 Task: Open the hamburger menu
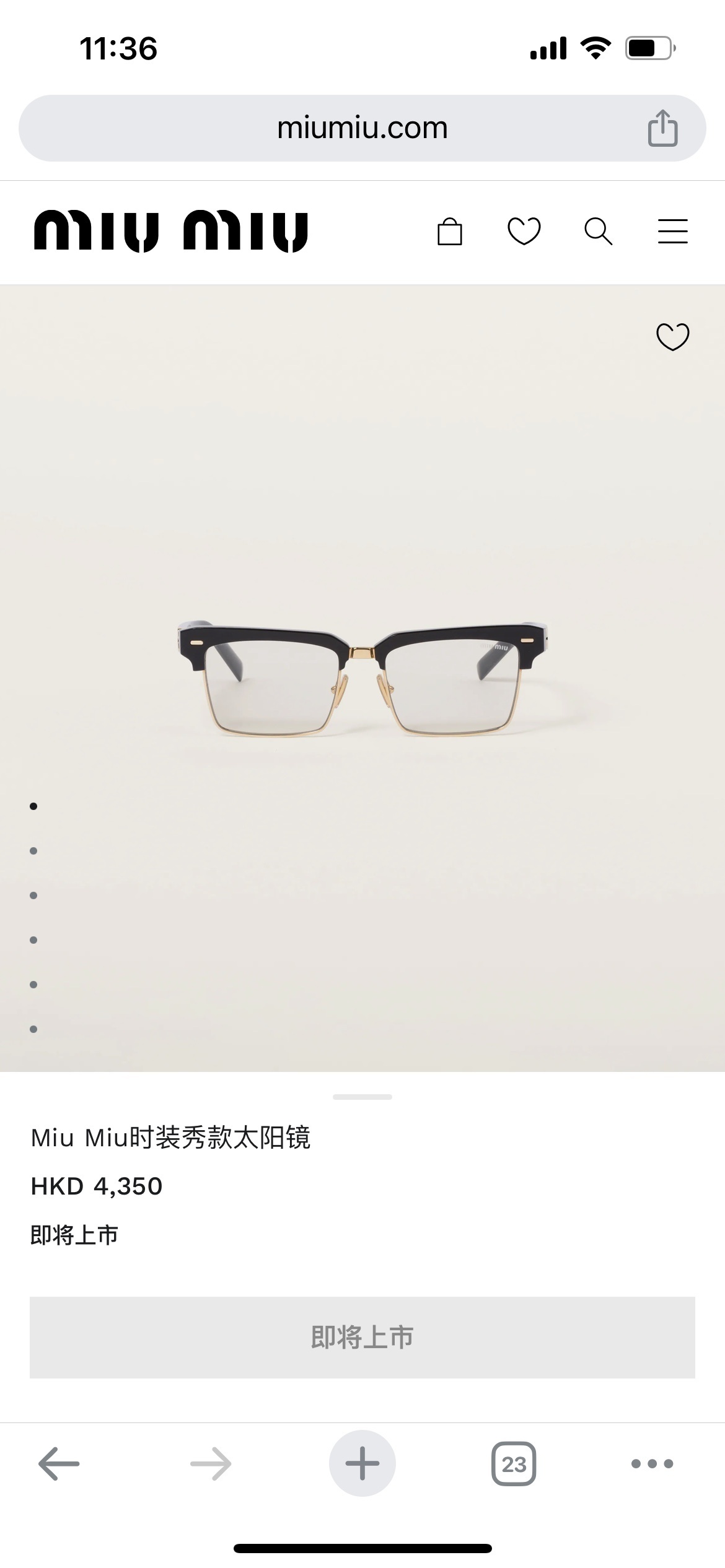[x=672, y=232]
